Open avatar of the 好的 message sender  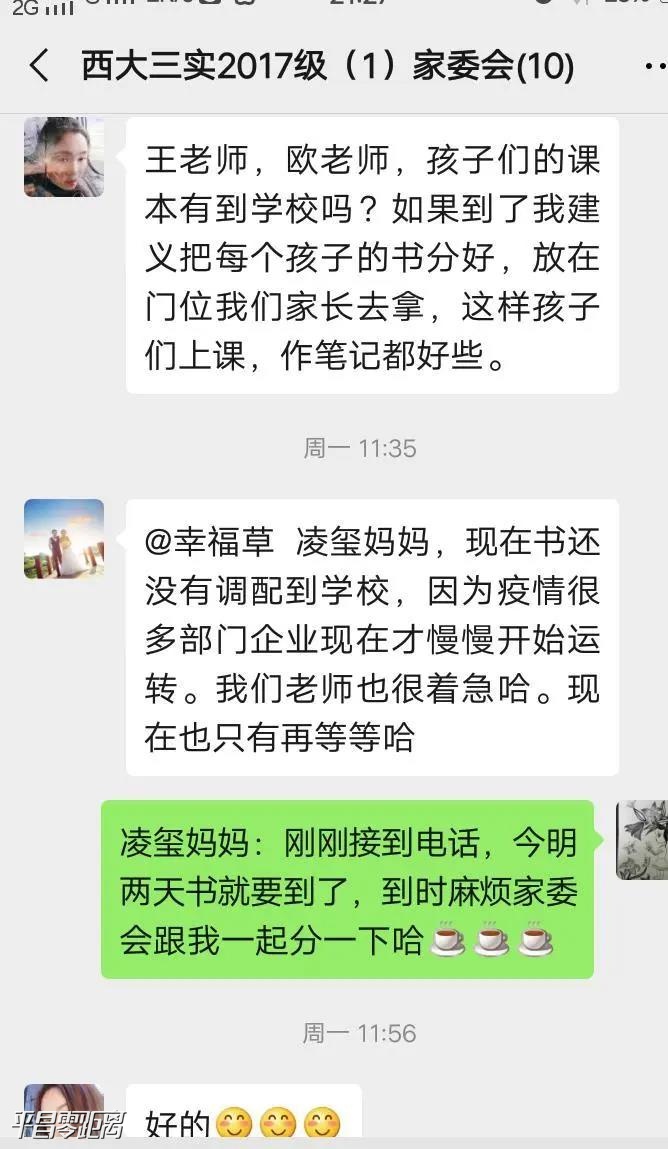pyautogui.click(x=64, y=1110)
